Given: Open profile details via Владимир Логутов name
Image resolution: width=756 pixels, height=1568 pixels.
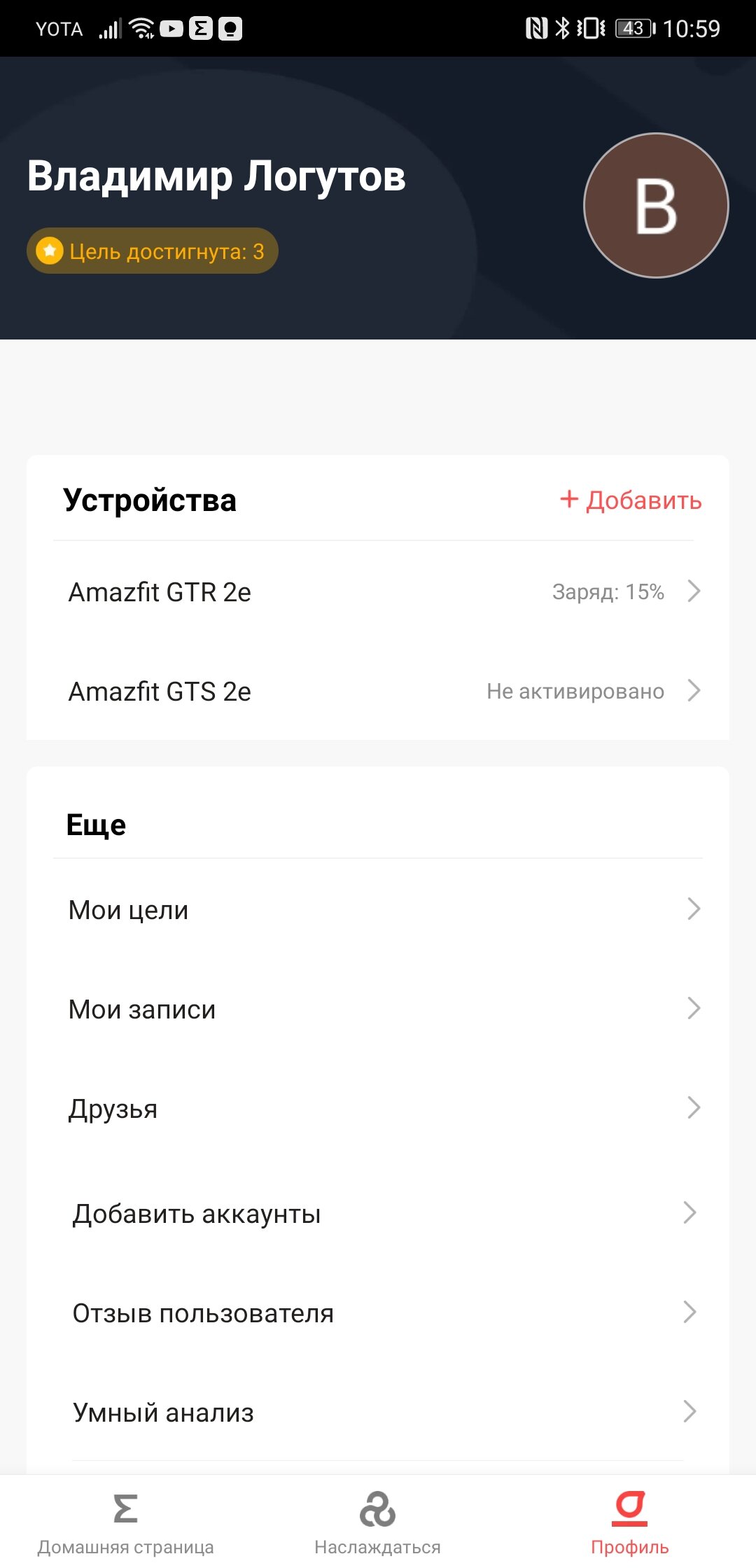Looking at the screenshot, I should tap(216, 175).
